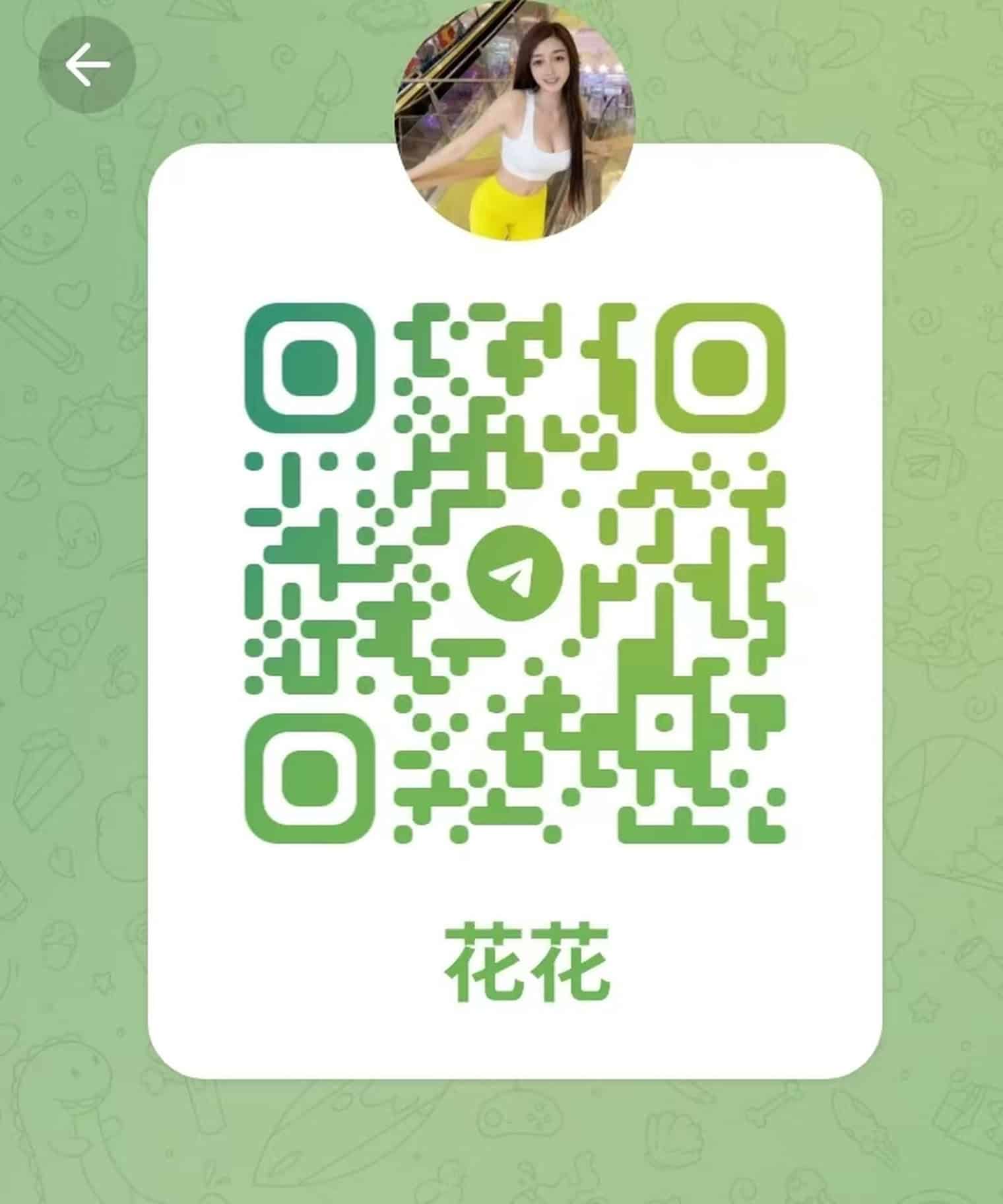Go back using the arrow button

[87, 65]
